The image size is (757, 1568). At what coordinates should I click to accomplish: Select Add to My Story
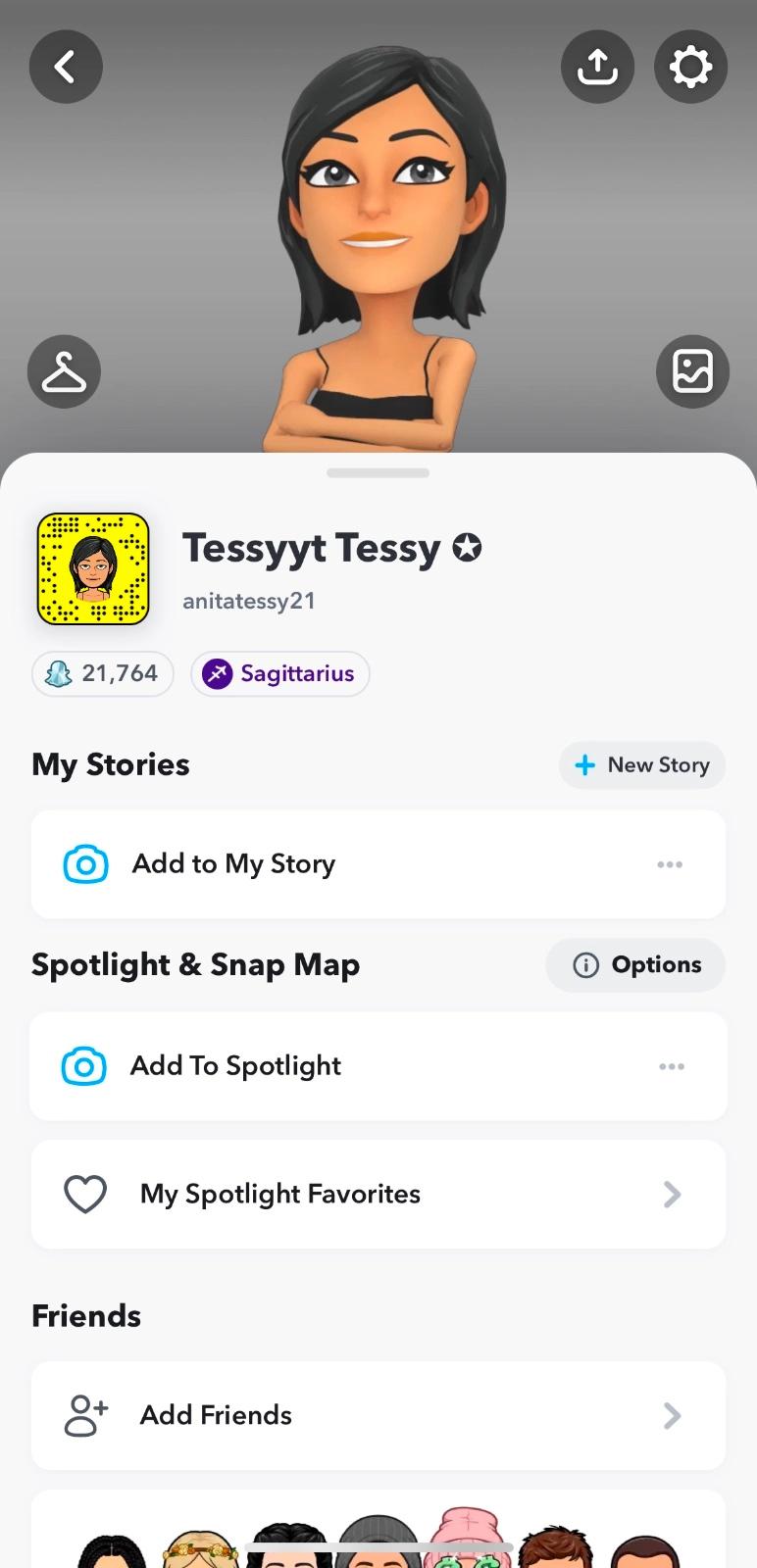(x=233, y=864)
